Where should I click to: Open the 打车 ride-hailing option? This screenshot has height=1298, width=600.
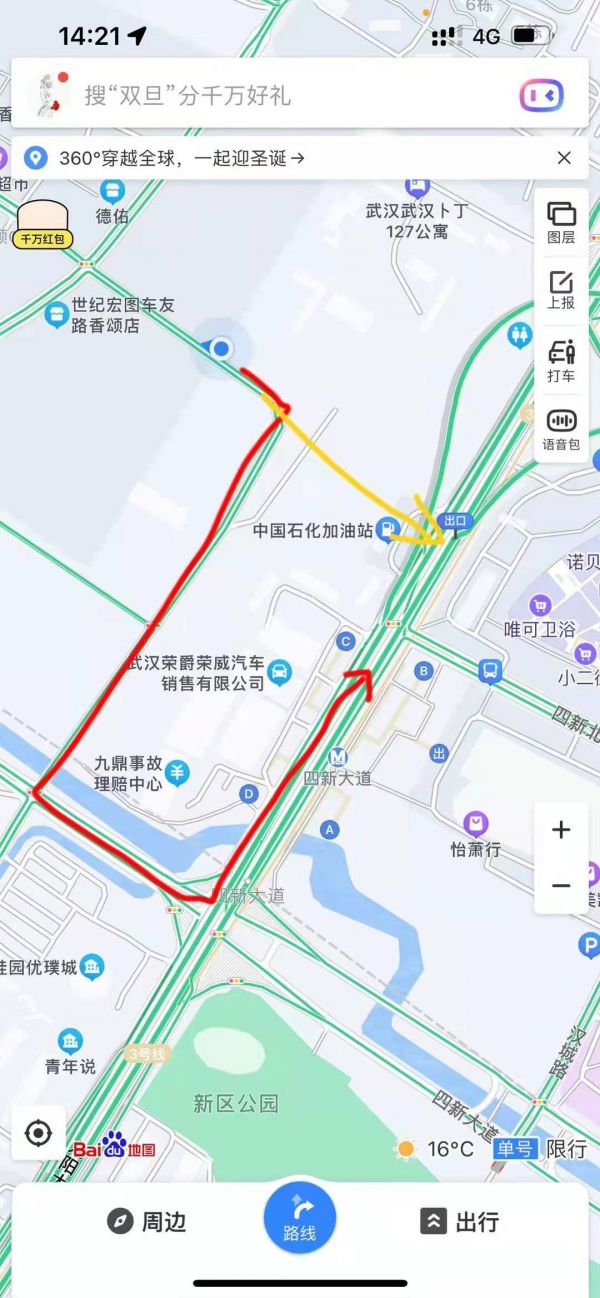(x=561, y=361)
